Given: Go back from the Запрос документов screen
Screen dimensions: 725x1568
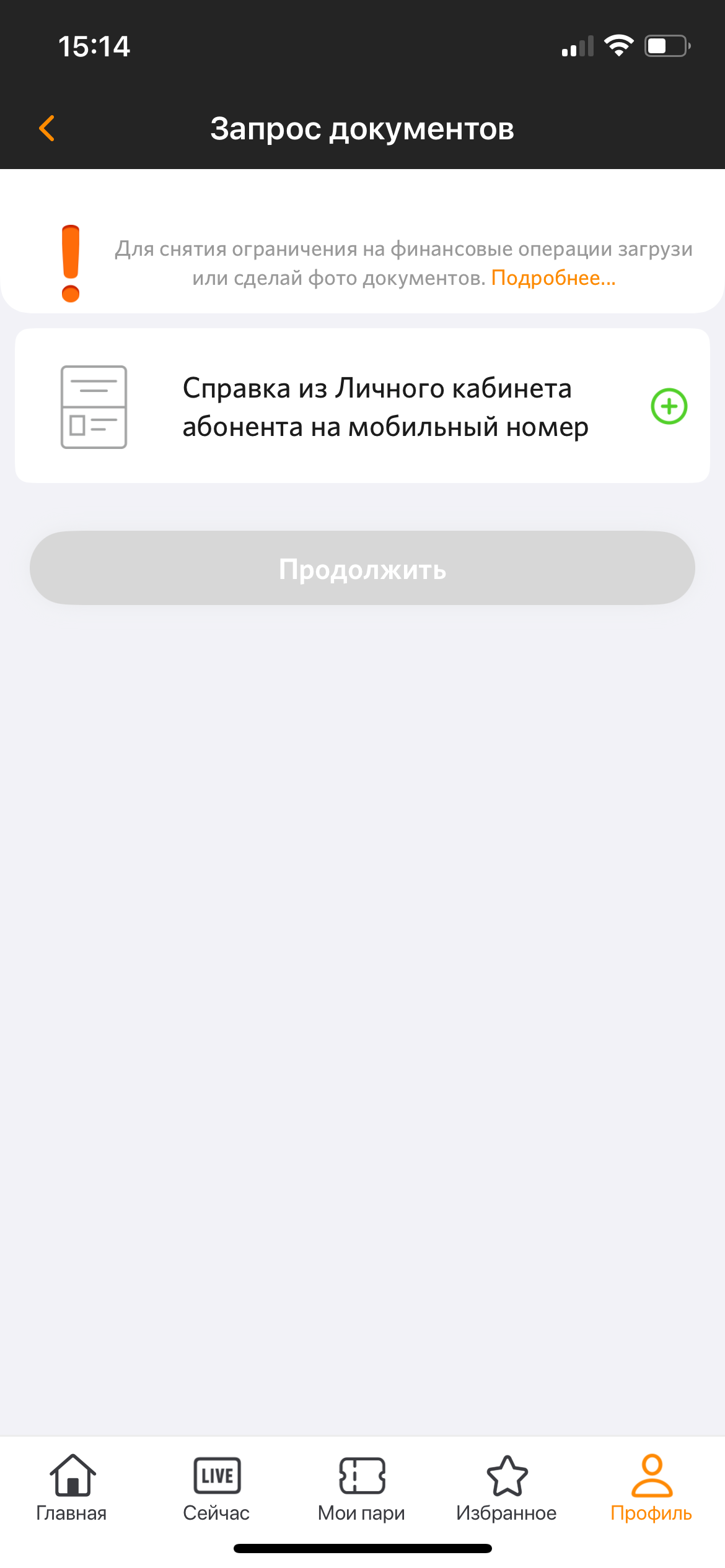Looking at the screenshot, I should [x=47, y=129].
